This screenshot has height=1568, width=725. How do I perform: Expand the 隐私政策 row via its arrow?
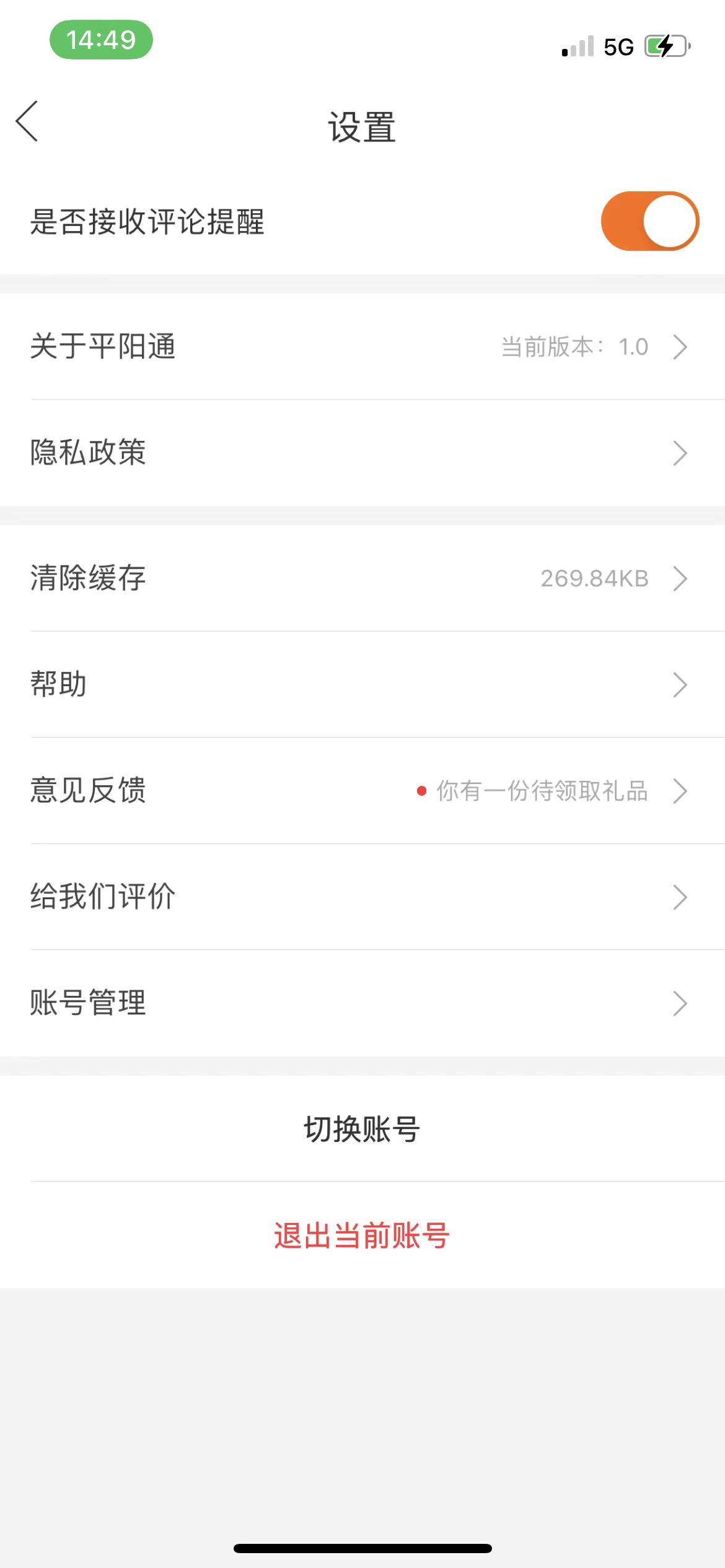(682, 452)
